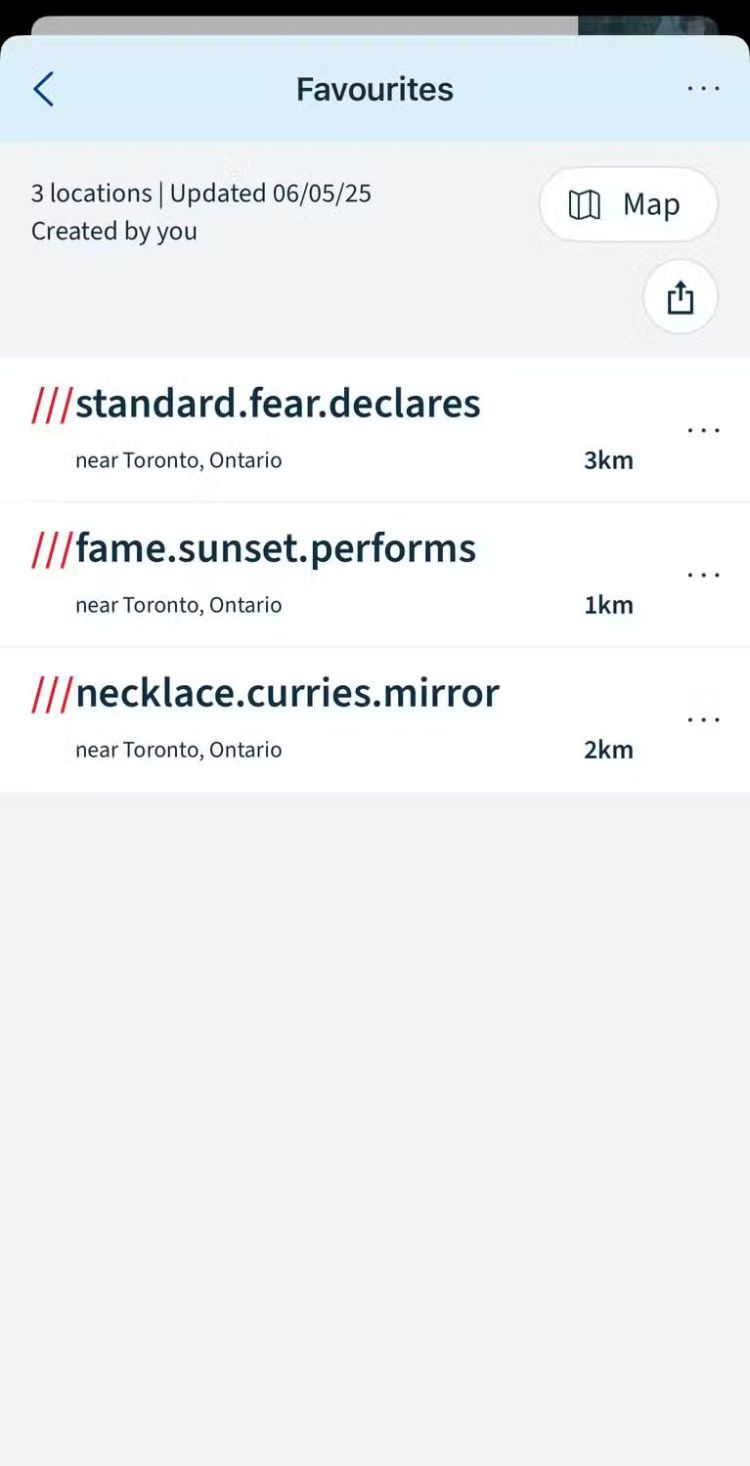This screenshot has width=750, height=1466.
Task: Select the fame.sunset.performs location
Action: (276, 549)
